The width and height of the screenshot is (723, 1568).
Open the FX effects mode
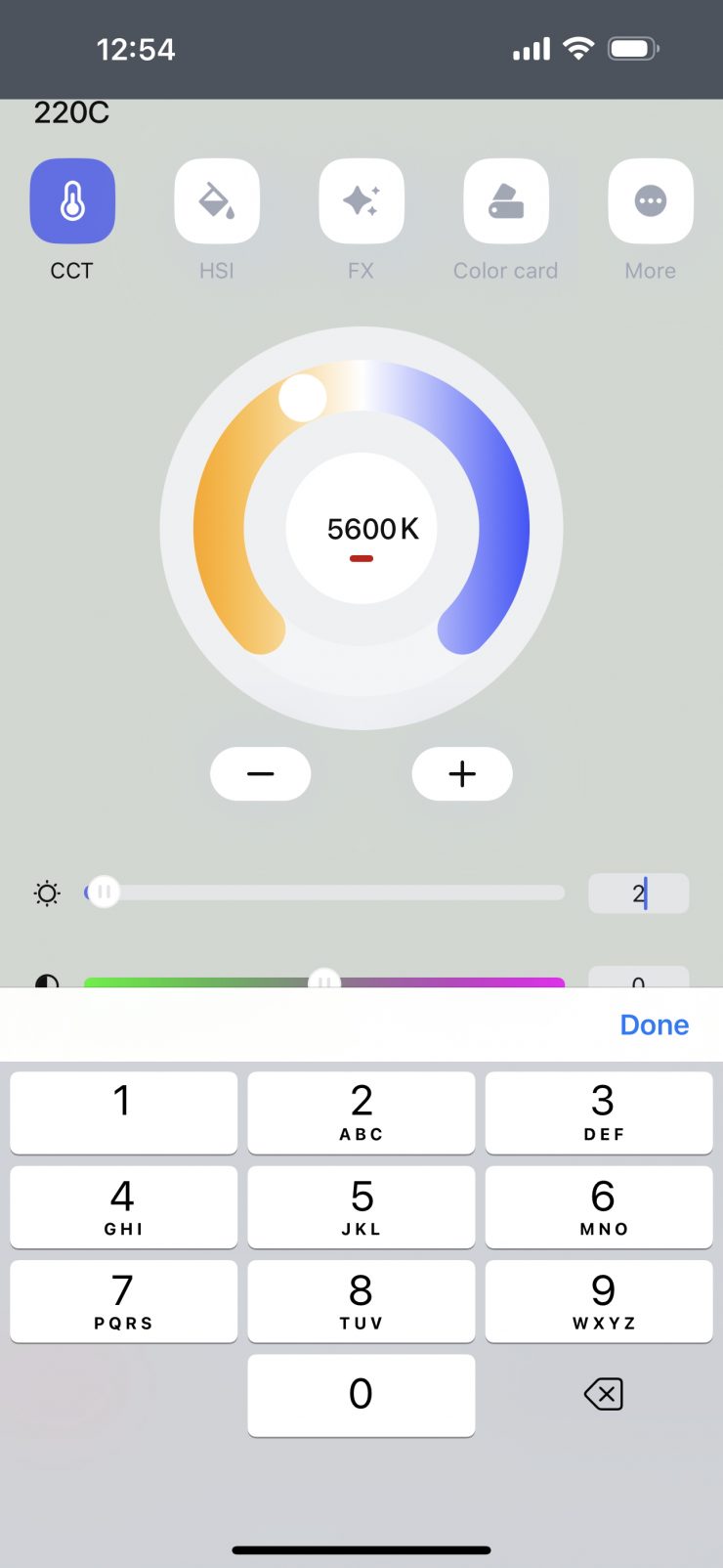pyautogui.click(x=361, y=201)
